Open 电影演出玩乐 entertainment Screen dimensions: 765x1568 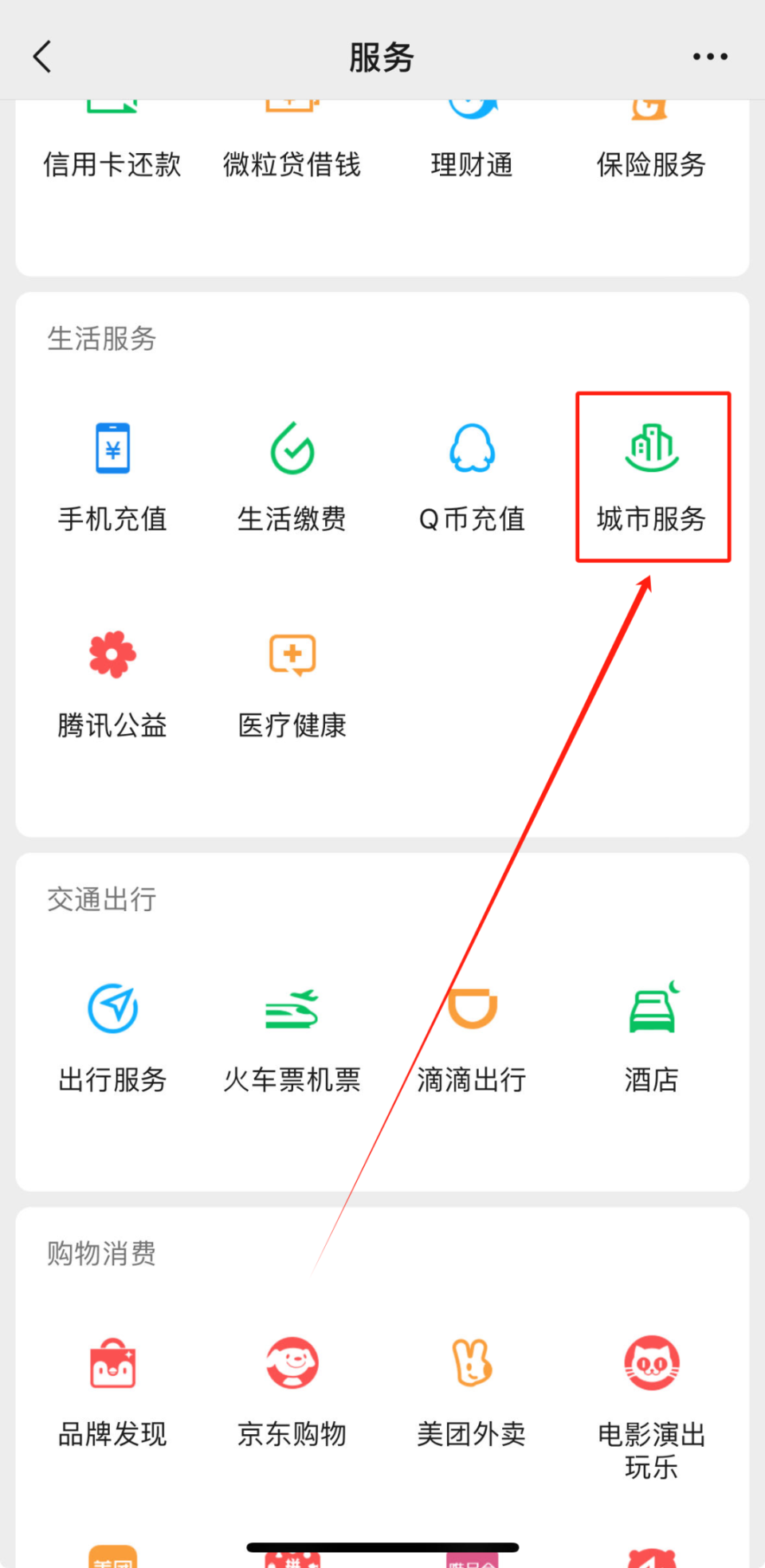tap(652, 1403)
